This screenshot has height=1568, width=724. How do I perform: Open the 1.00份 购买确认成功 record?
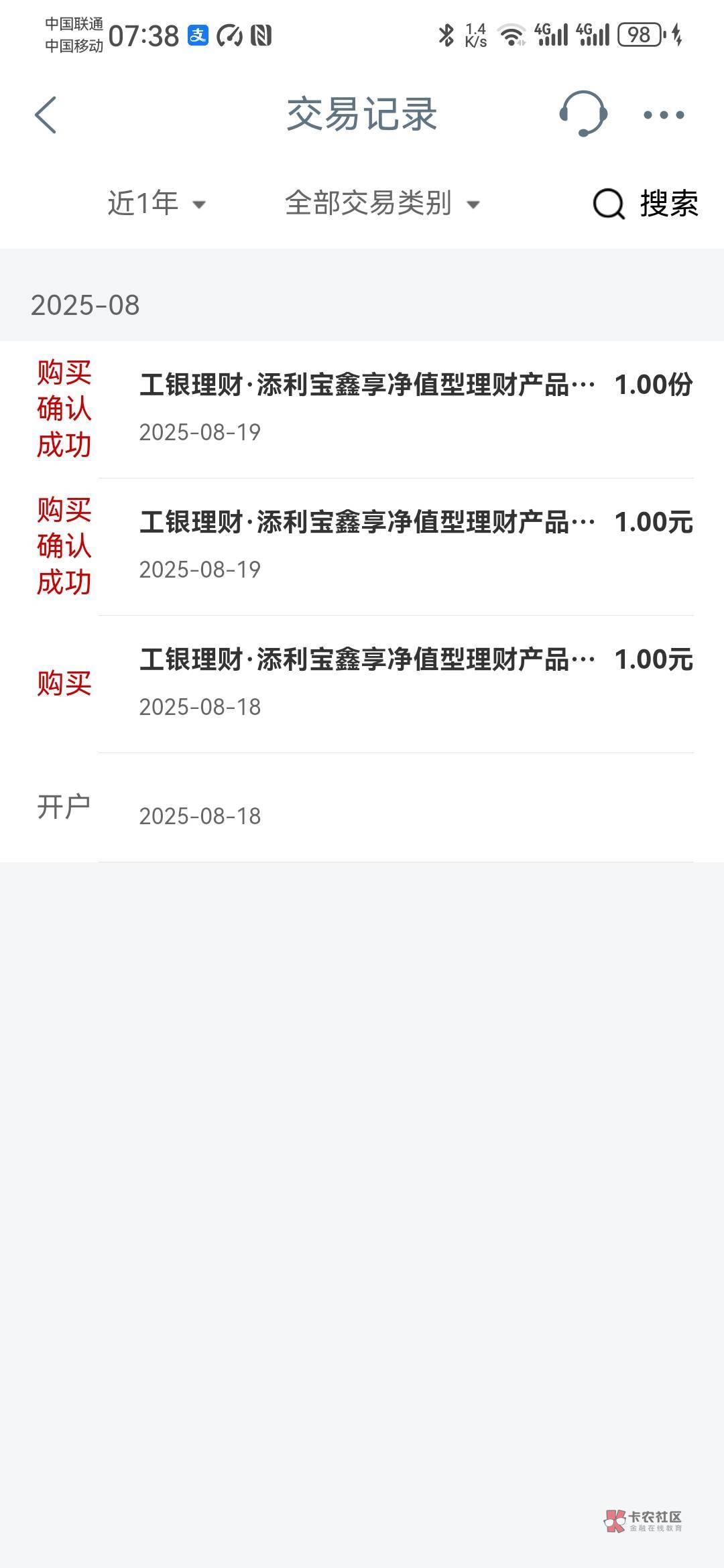[x=396, y=408]
